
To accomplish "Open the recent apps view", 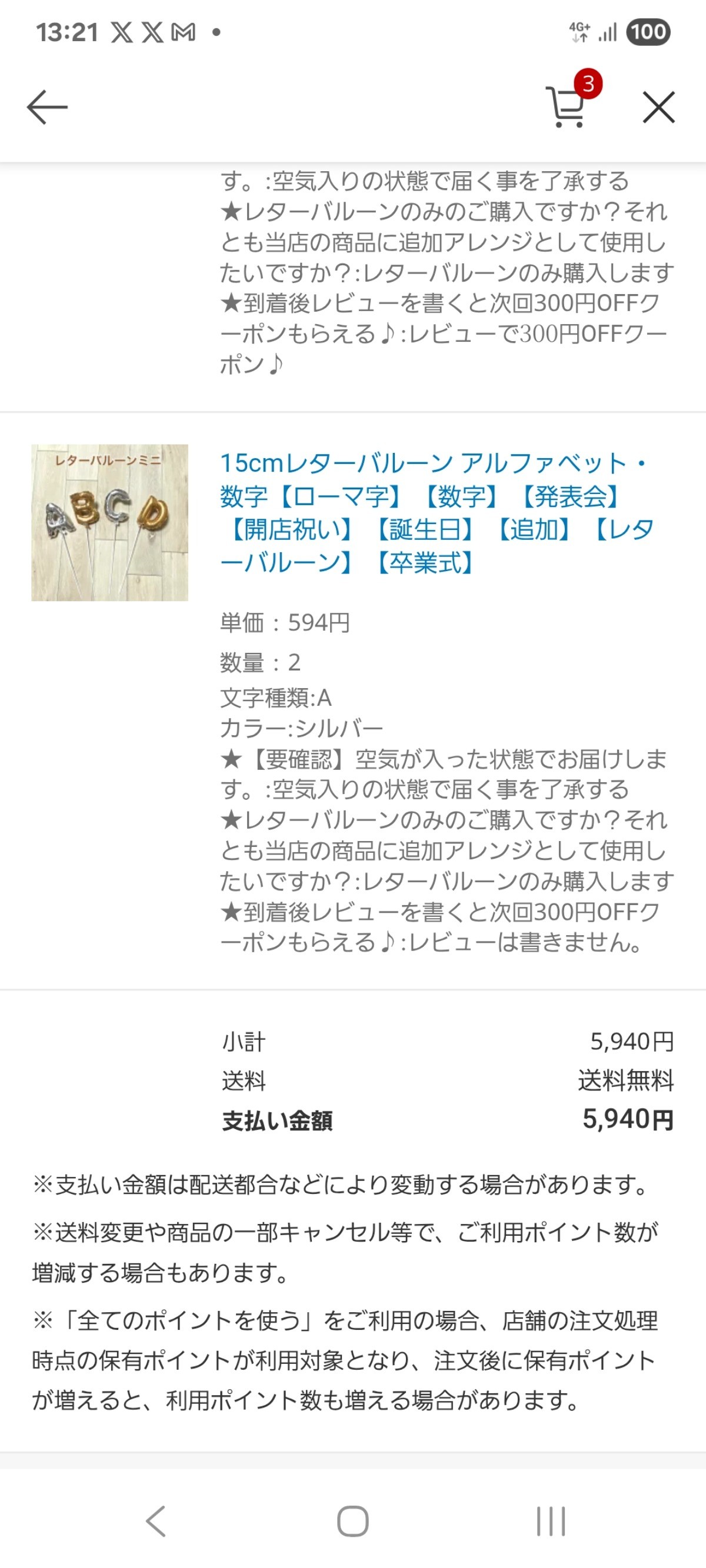I will (x=550, y=1521).
